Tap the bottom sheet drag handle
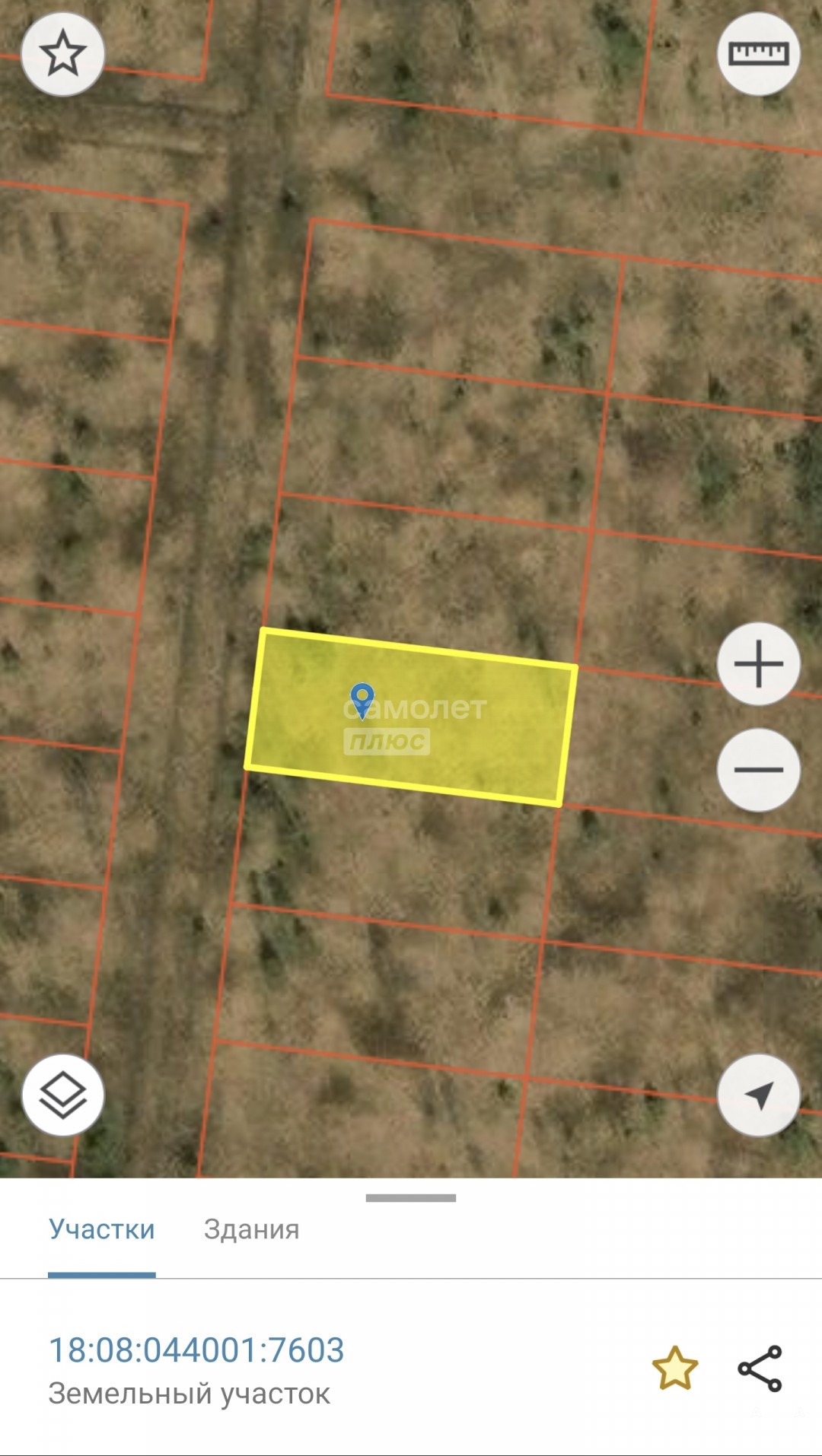This screenshot has width=822, height=1456. 411,1198
